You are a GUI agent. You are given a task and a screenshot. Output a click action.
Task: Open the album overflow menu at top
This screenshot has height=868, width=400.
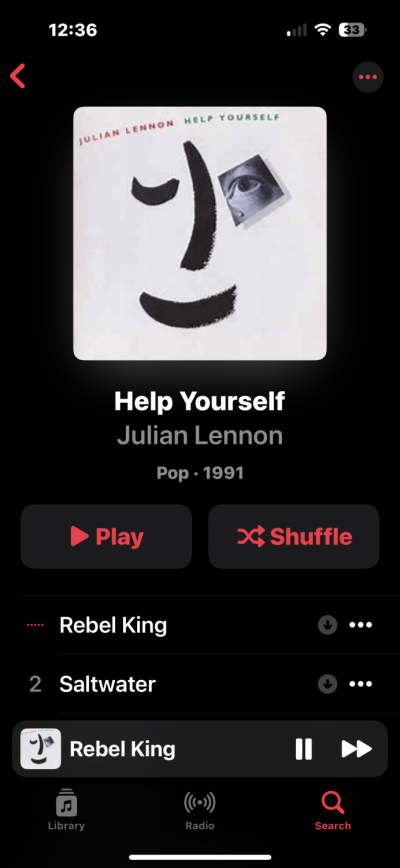[368, 77]
